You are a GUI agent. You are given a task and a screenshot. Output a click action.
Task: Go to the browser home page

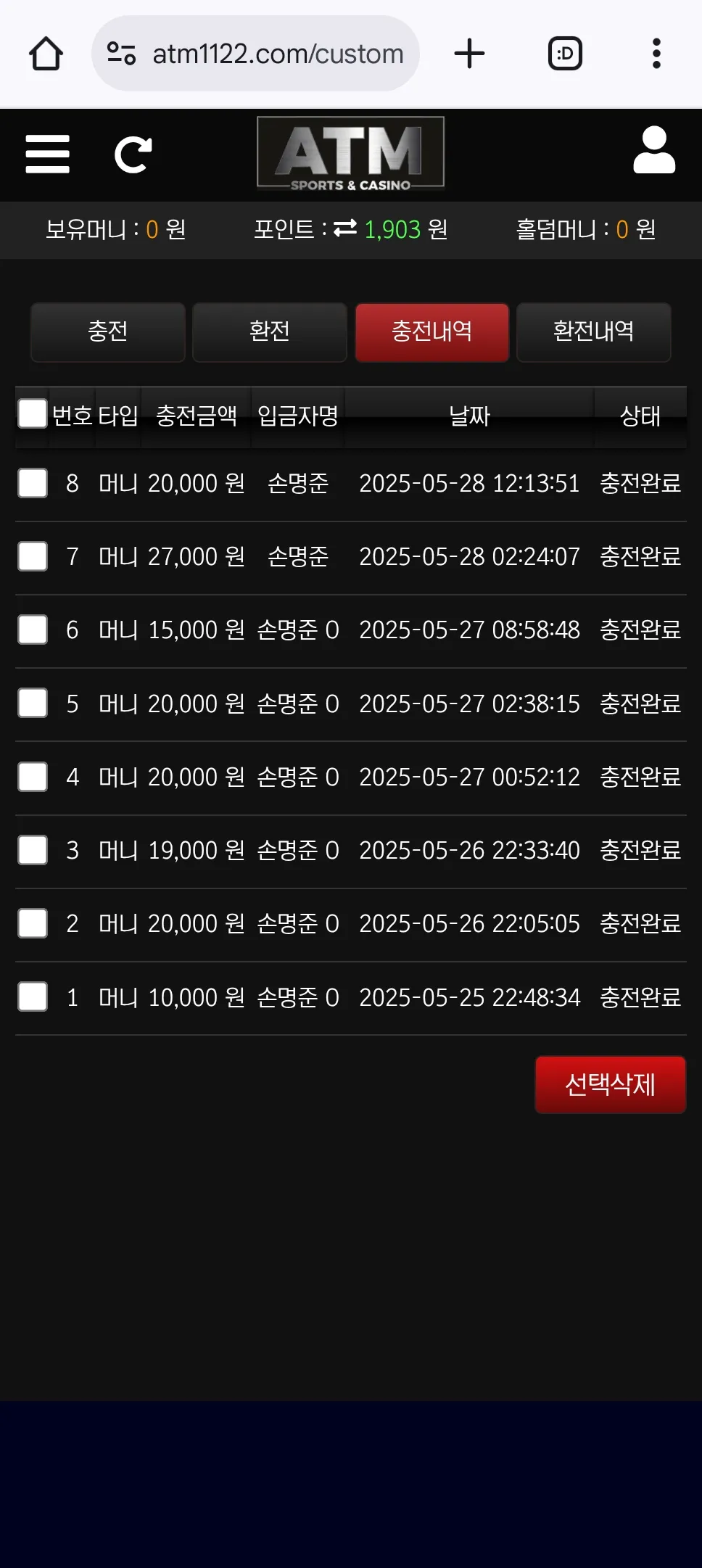click(x=46, y=54)
